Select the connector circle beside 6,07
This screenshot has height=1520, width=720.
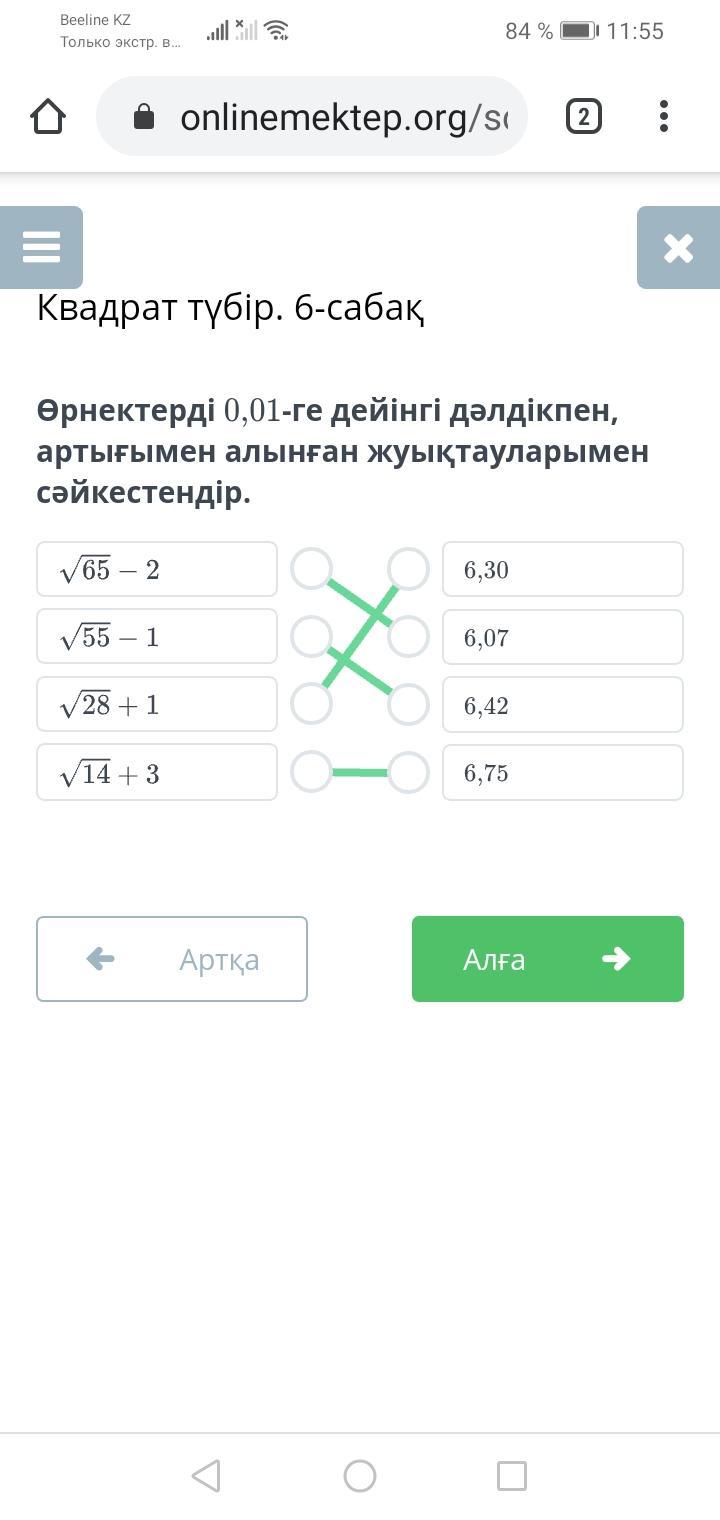[x=408, y=636]
